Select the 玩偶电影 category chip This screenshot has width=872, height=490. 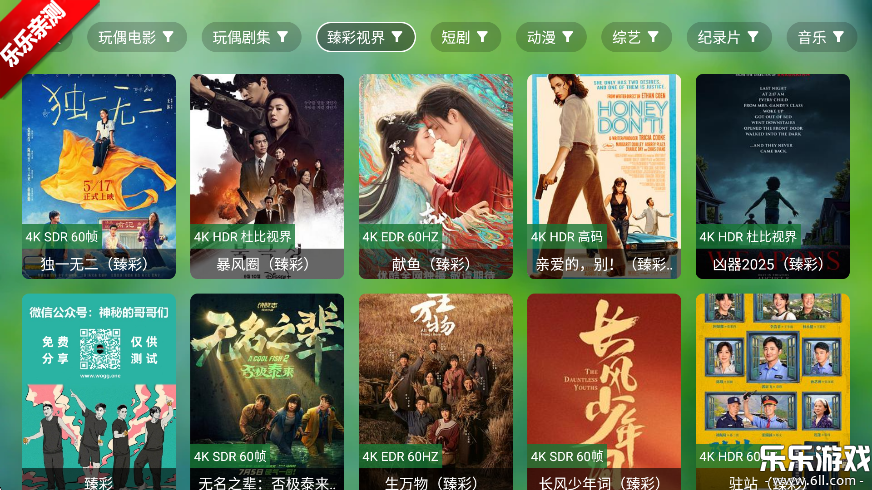[x=137, y=38]
